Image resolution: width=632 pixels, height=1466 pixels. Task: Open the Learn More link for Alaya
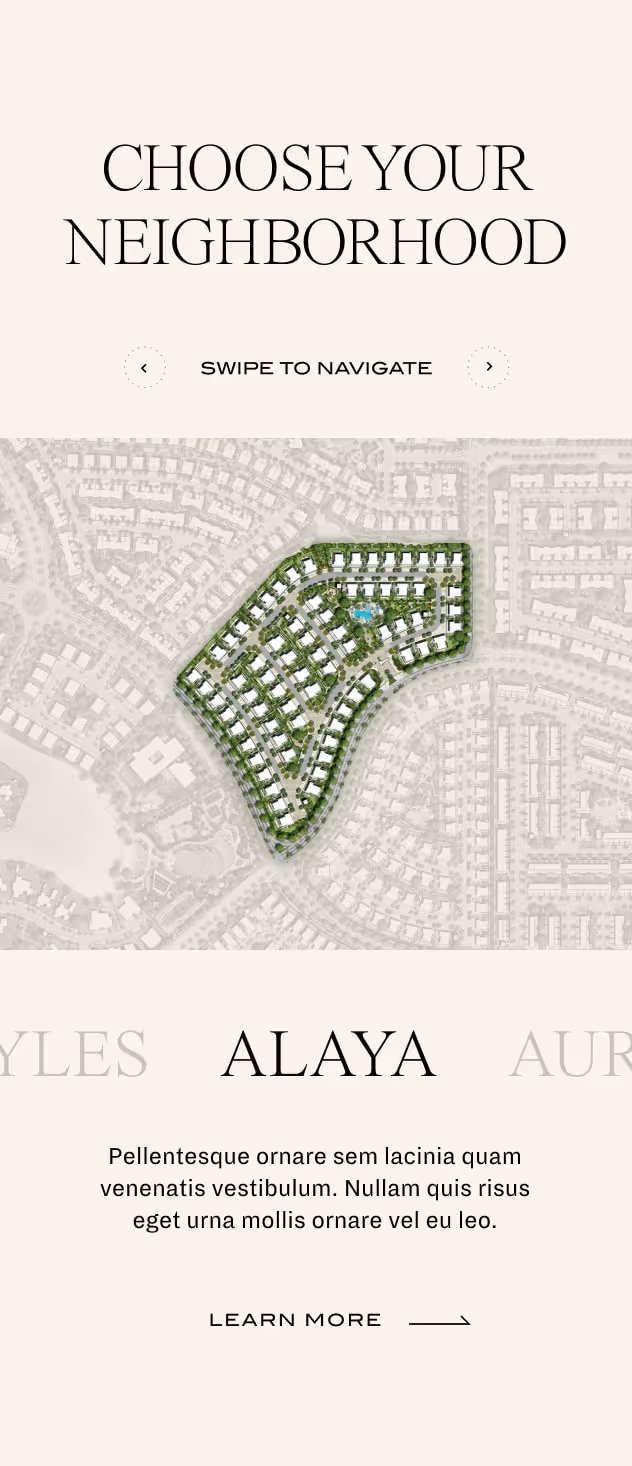[338, 1320]
